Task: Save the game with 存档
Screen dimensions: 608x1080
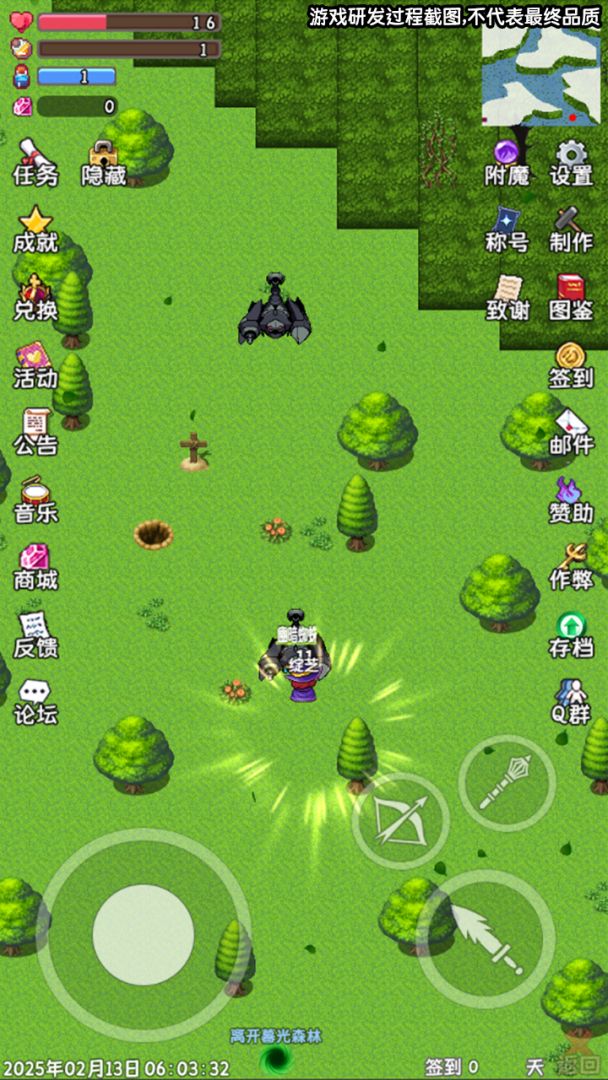Action: point(571,635)
